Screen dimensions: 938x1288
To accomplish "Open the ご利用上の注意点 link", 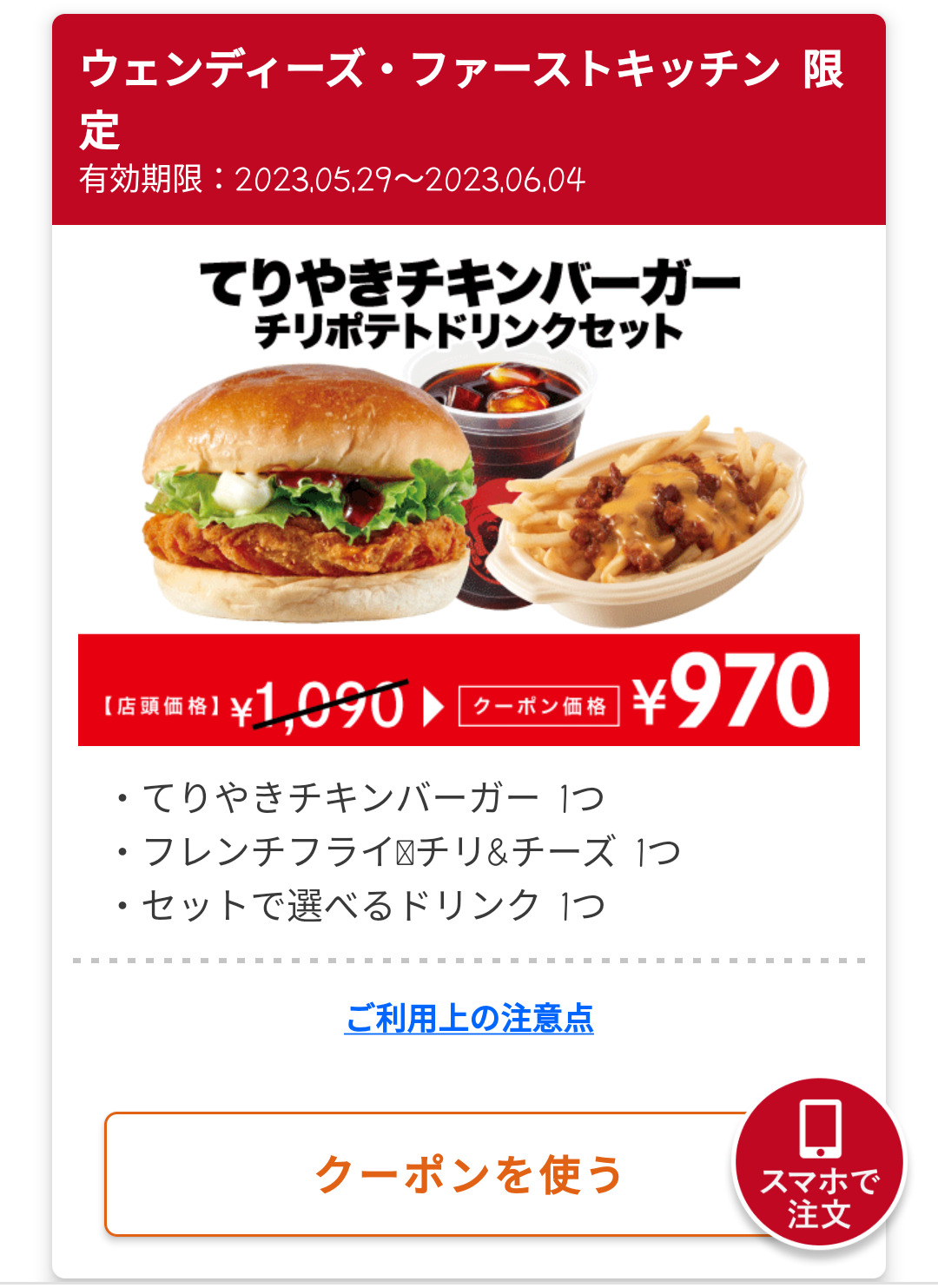I will coord(469,1019).
